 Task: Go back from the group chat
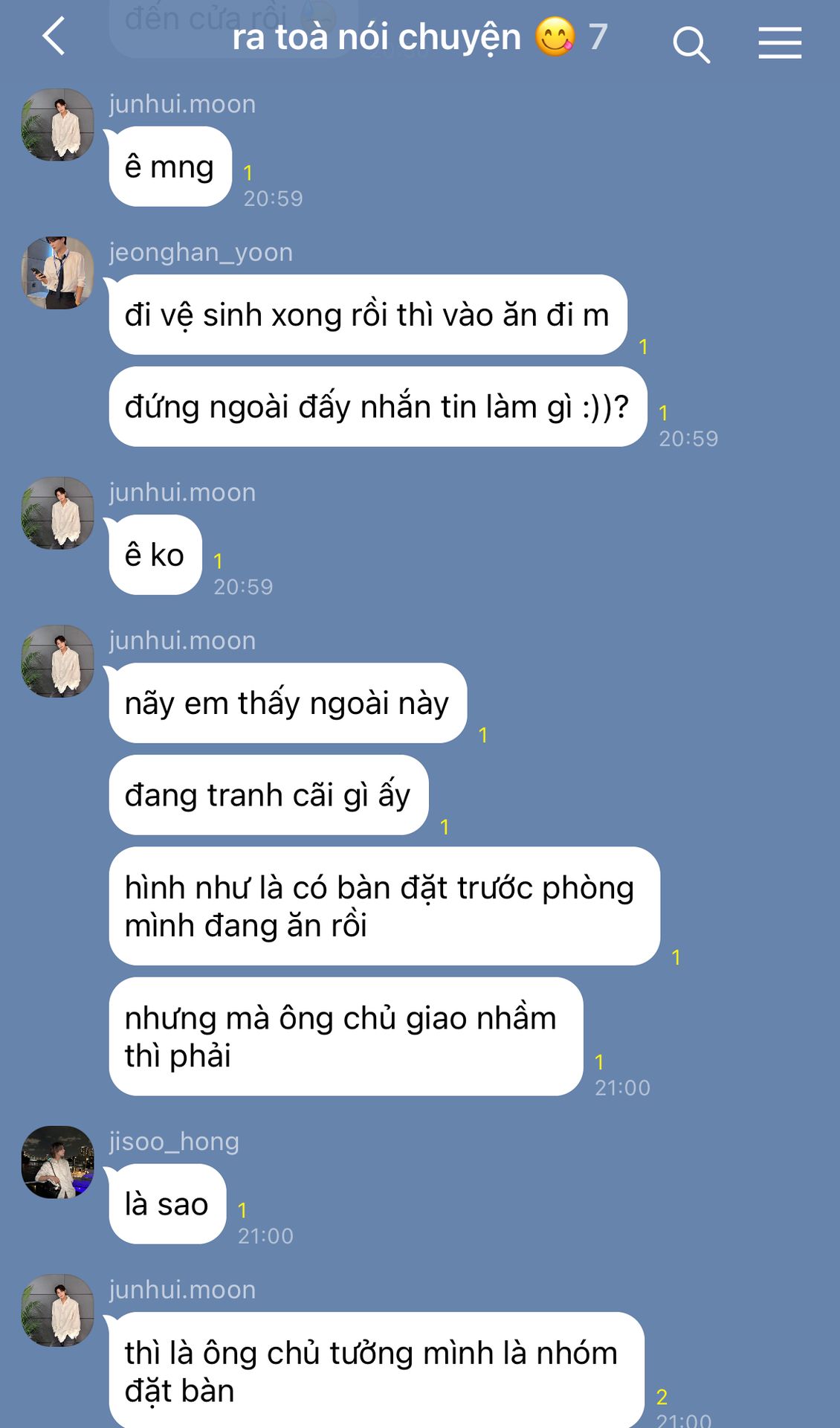pyautogui.click(x=54, y=37)
